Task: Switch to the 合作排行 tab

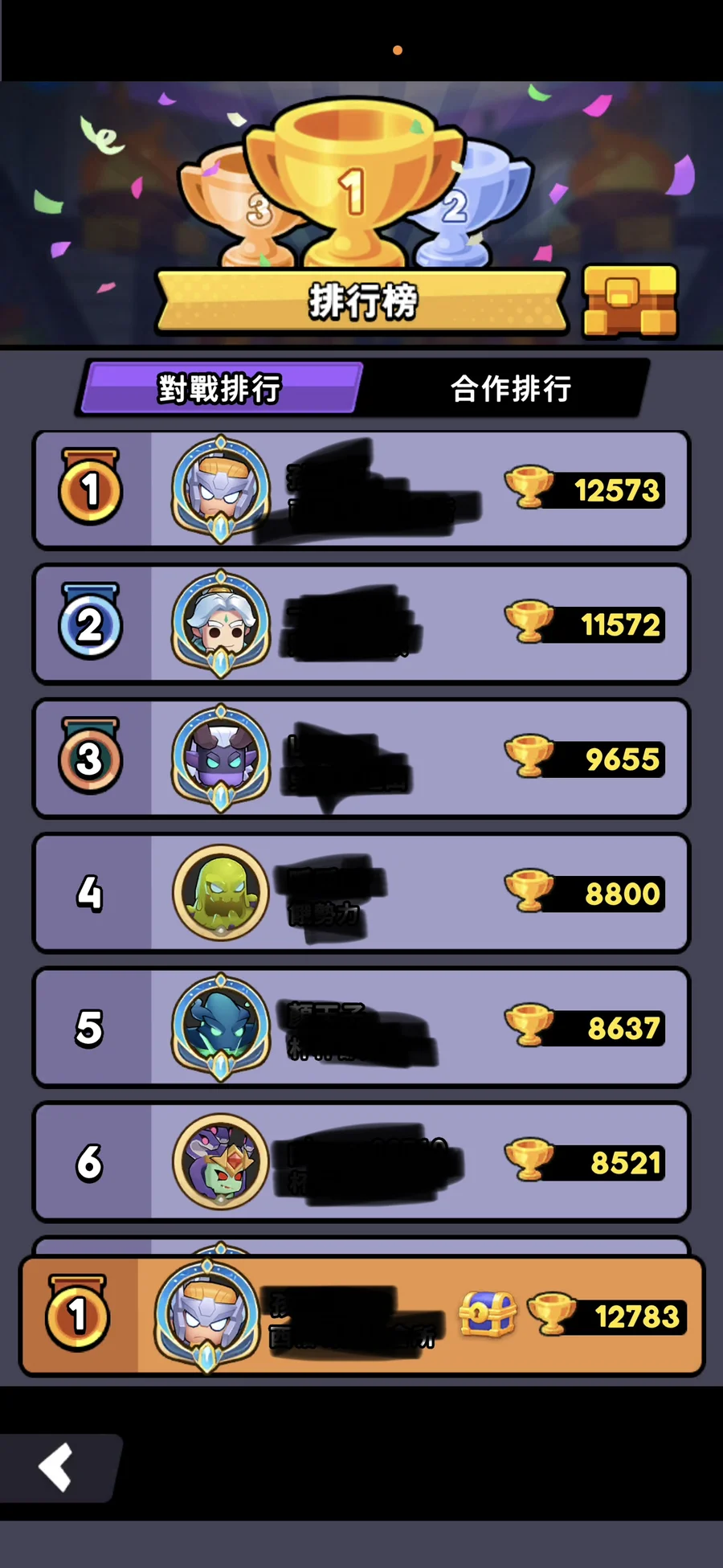Action: pyautogui.click(x=511, y=389)
